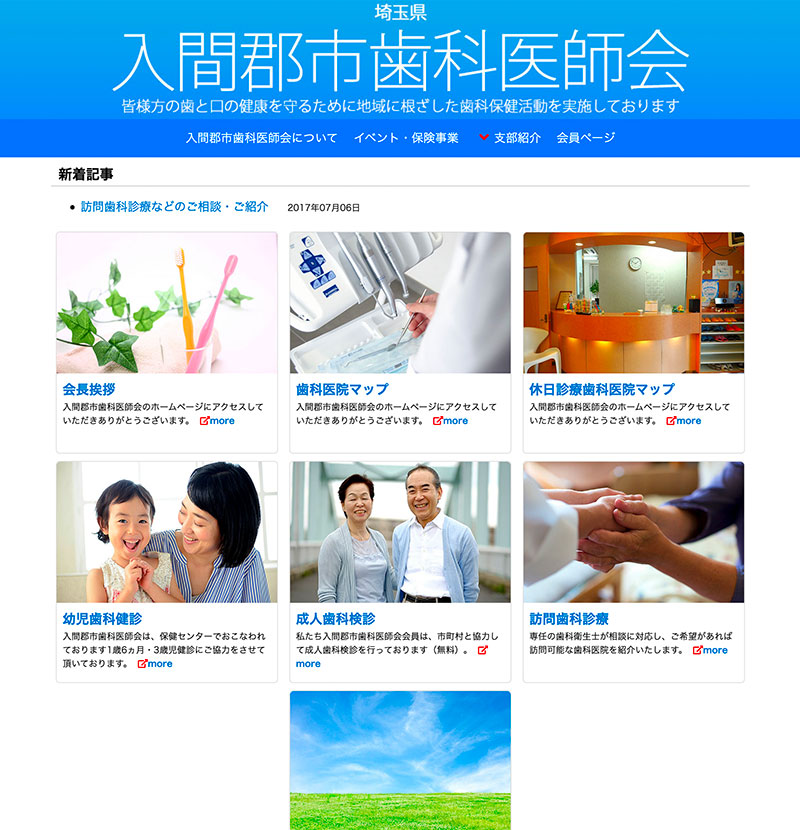Open 幼児歯科健診 title link
The width and height of the screenshot is (800, 830).
coord(102,619)
